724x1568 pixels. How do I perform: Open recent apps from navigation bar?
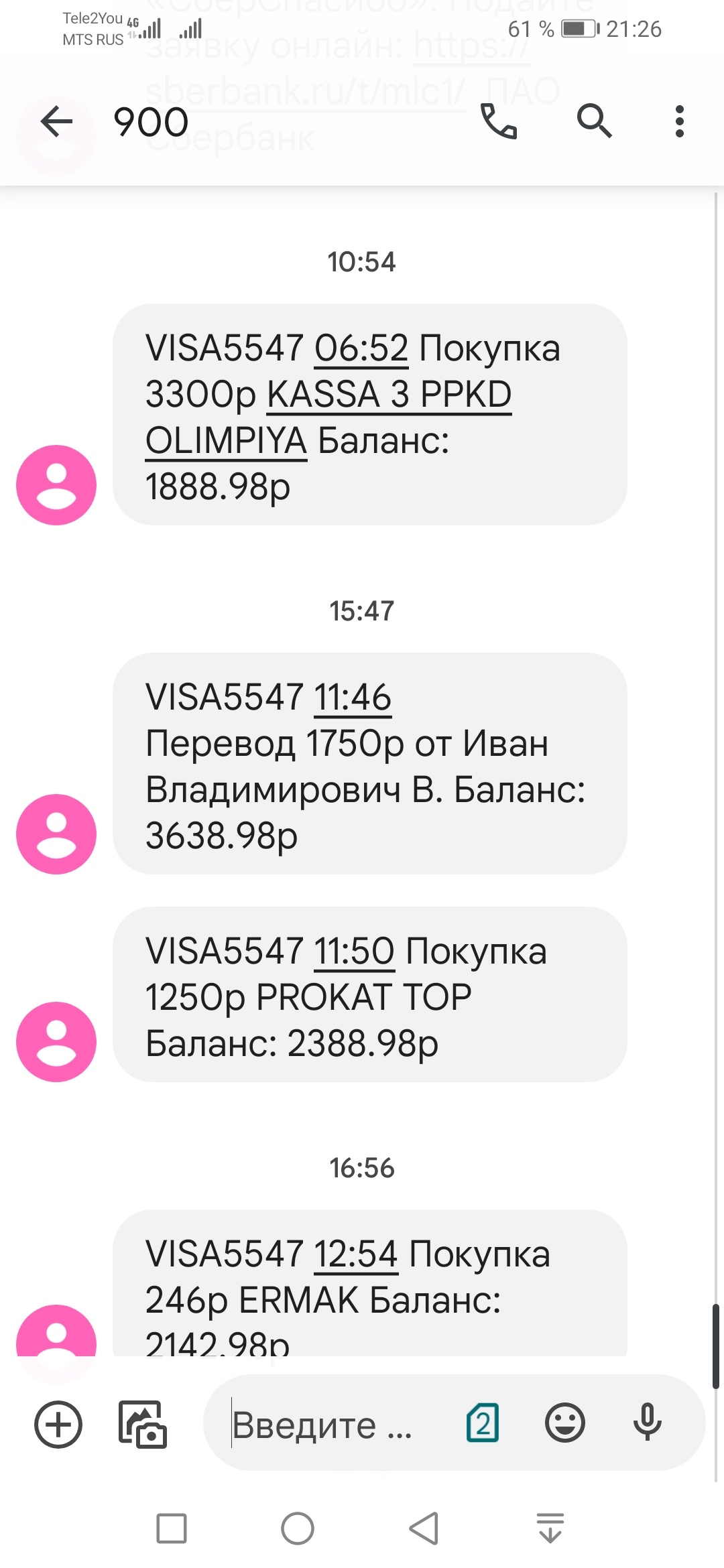[x=172, y=1529]
